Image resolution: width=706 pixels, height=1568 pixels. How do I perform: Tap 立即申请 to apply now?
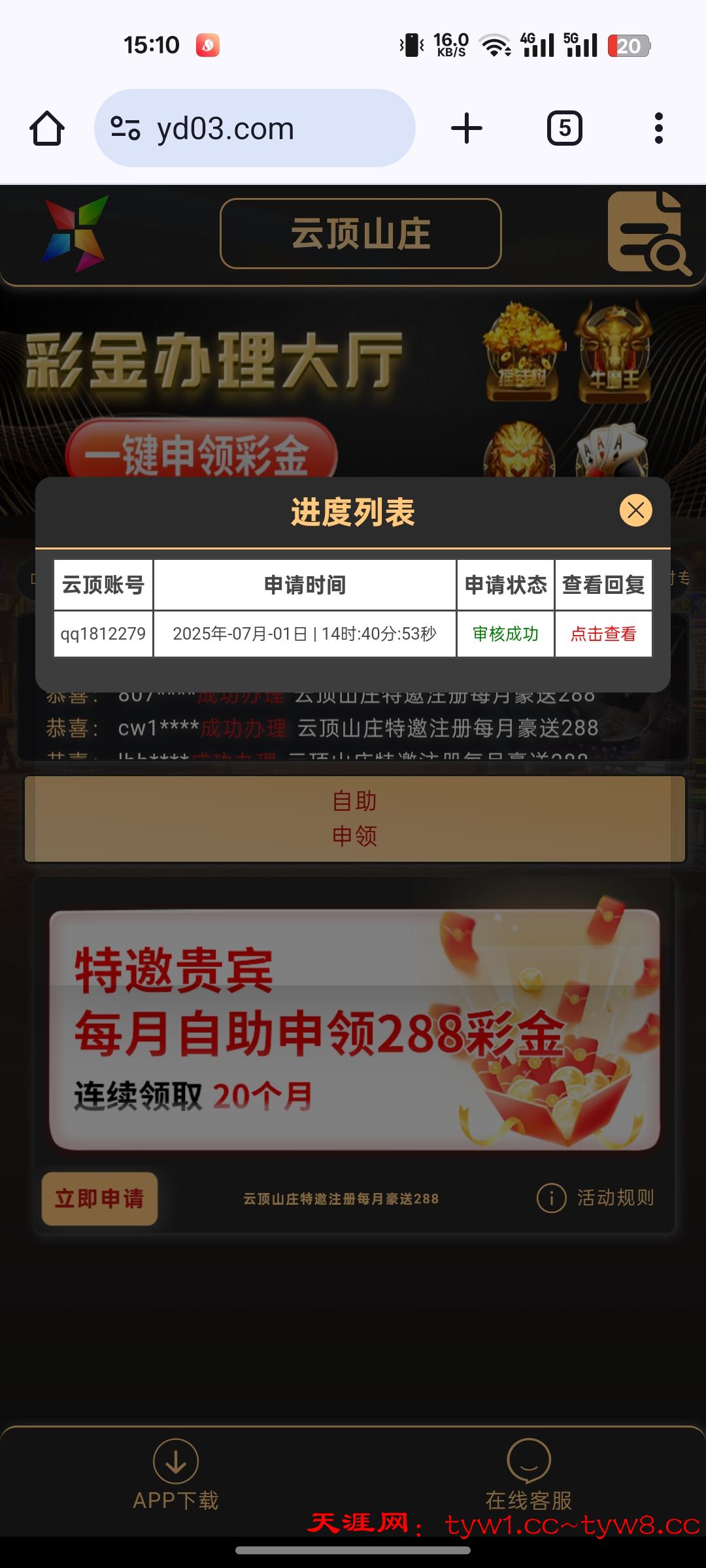pyautogui.click(x=99, y=1198)
